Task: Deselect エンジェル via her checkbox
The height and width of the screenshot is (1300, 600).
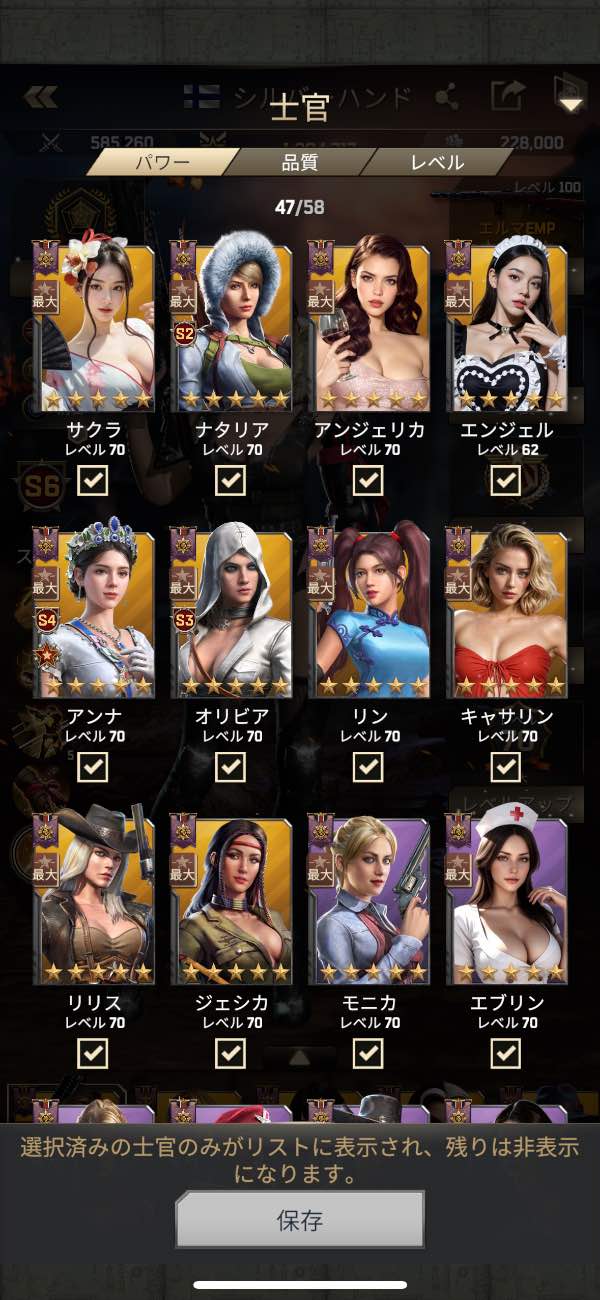Action: click(506, 481)
